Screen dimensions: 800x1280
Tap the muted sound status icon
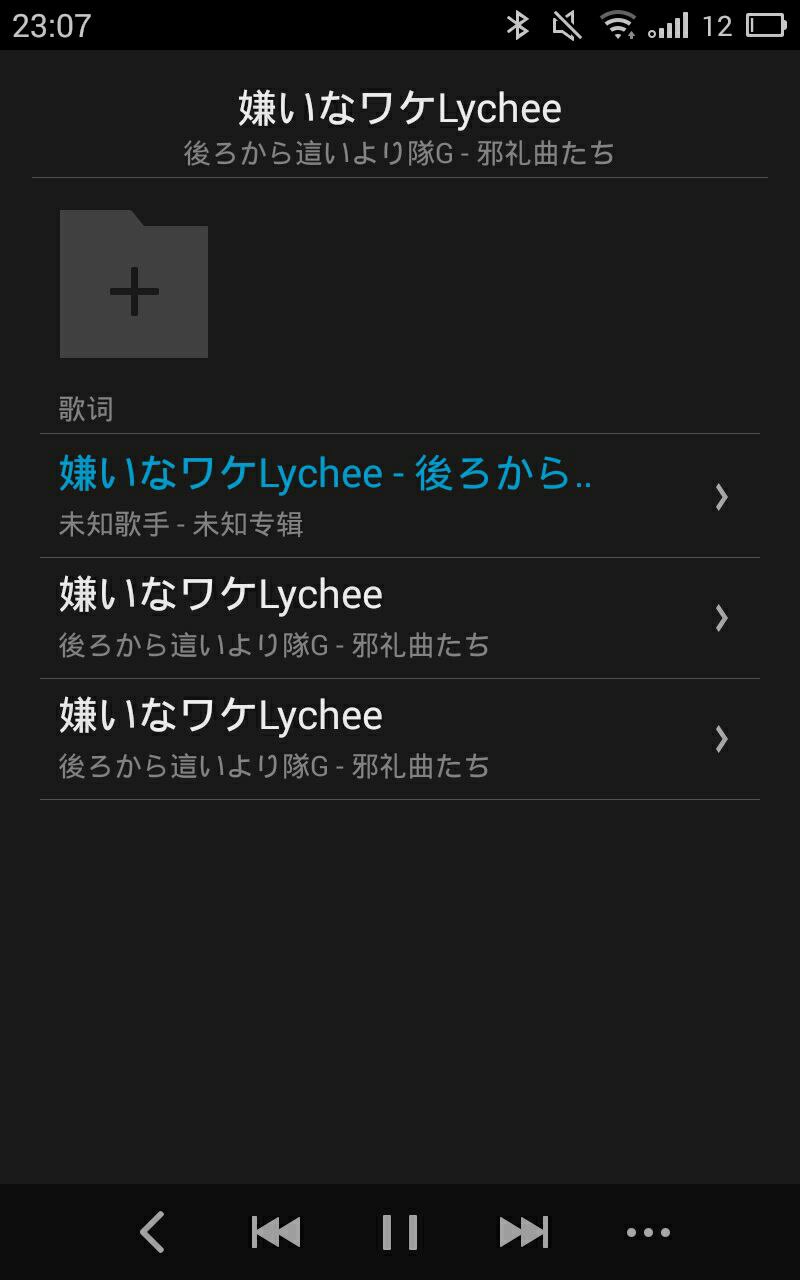click(565, 26)
